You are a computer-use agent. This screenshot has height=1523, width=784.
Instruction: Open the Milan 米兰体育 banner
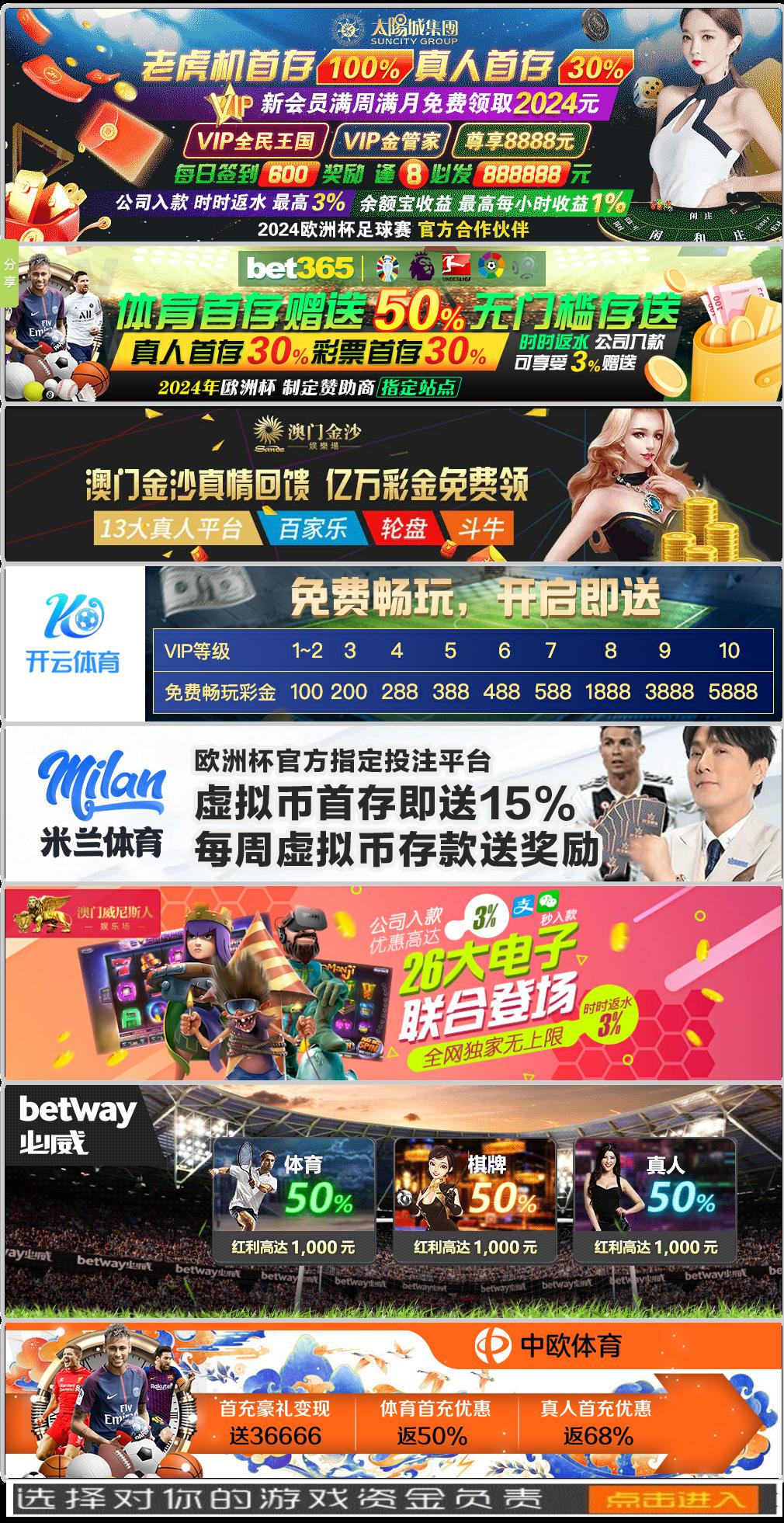[x=392, y=804]
